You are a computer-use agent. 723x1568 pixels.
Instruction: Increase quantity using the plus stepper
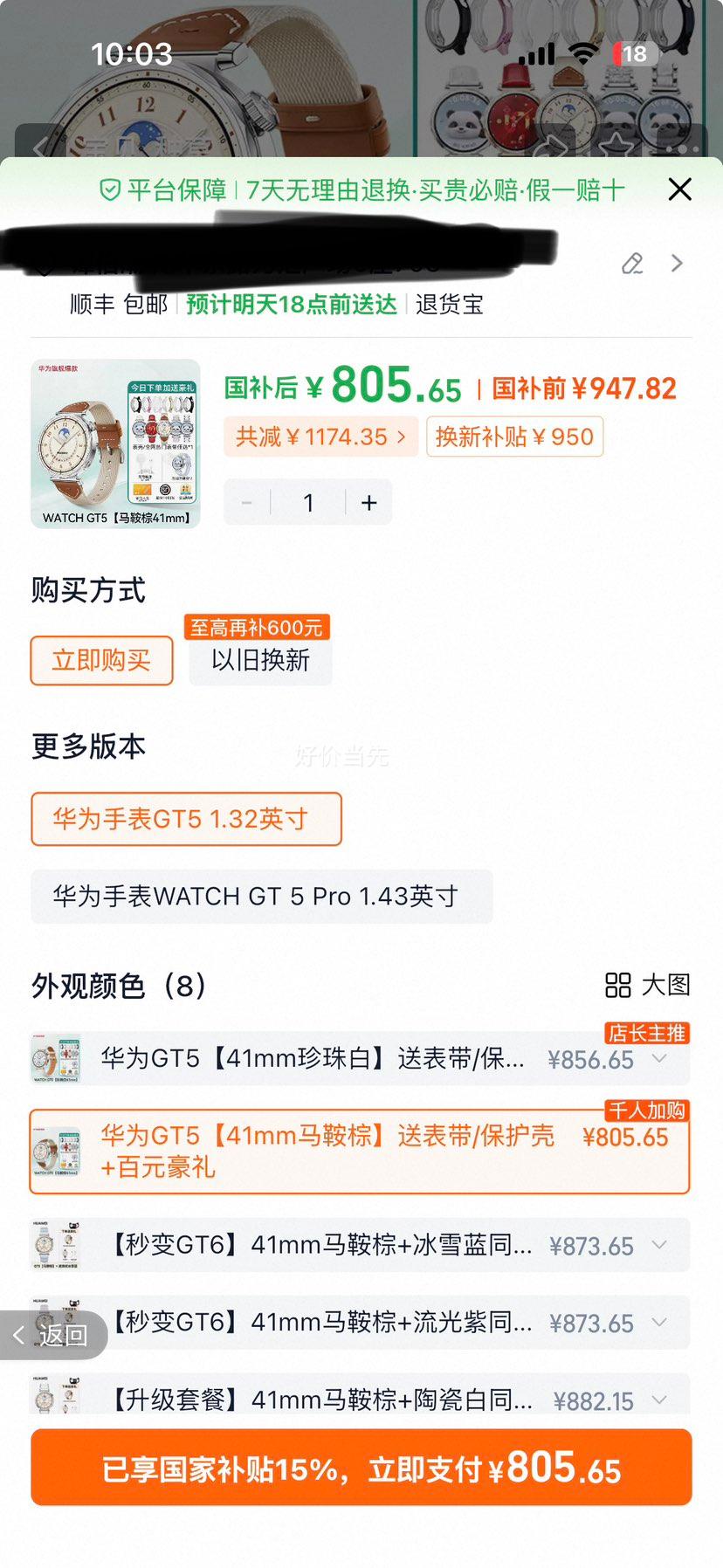click(x=368, y=502)
